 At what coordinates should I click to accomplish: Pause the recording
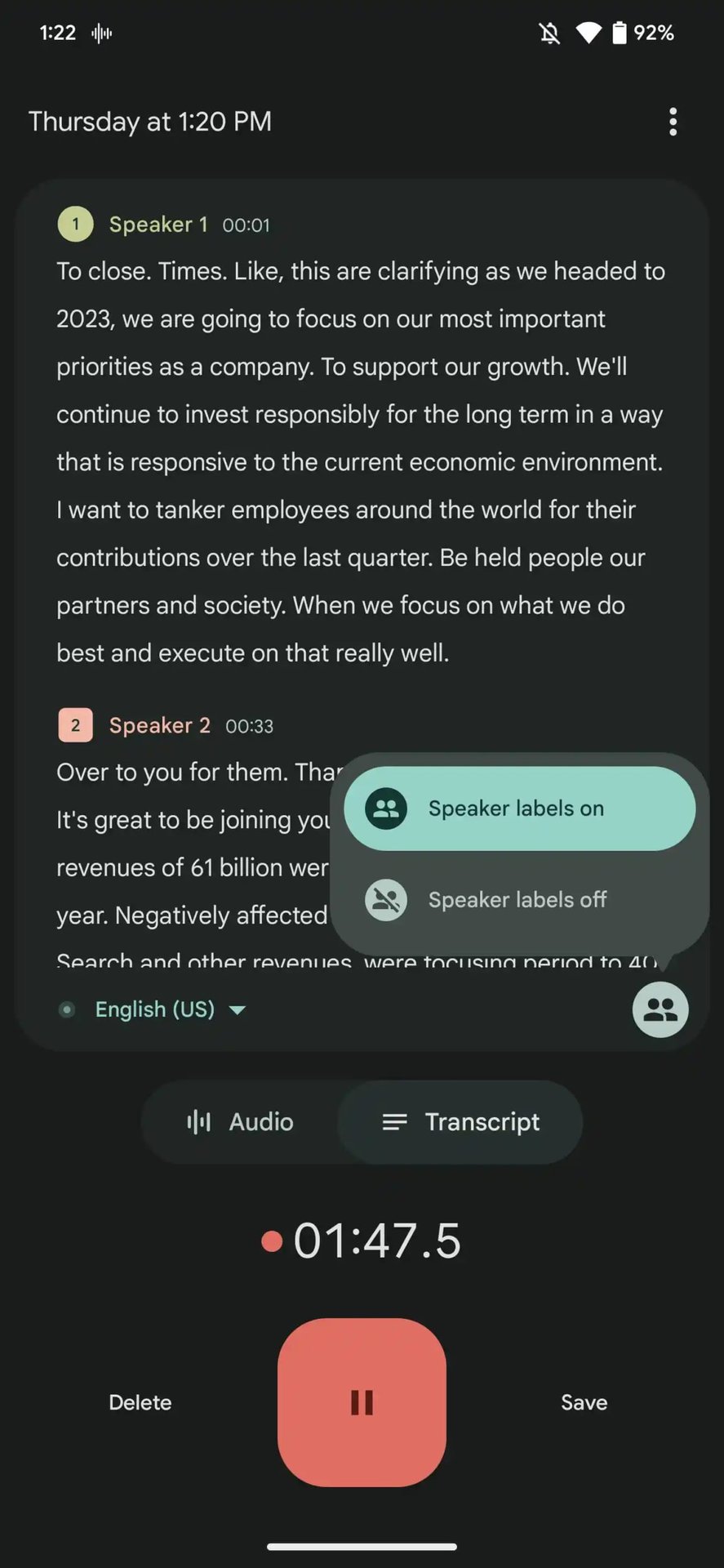click(362, 1402)
